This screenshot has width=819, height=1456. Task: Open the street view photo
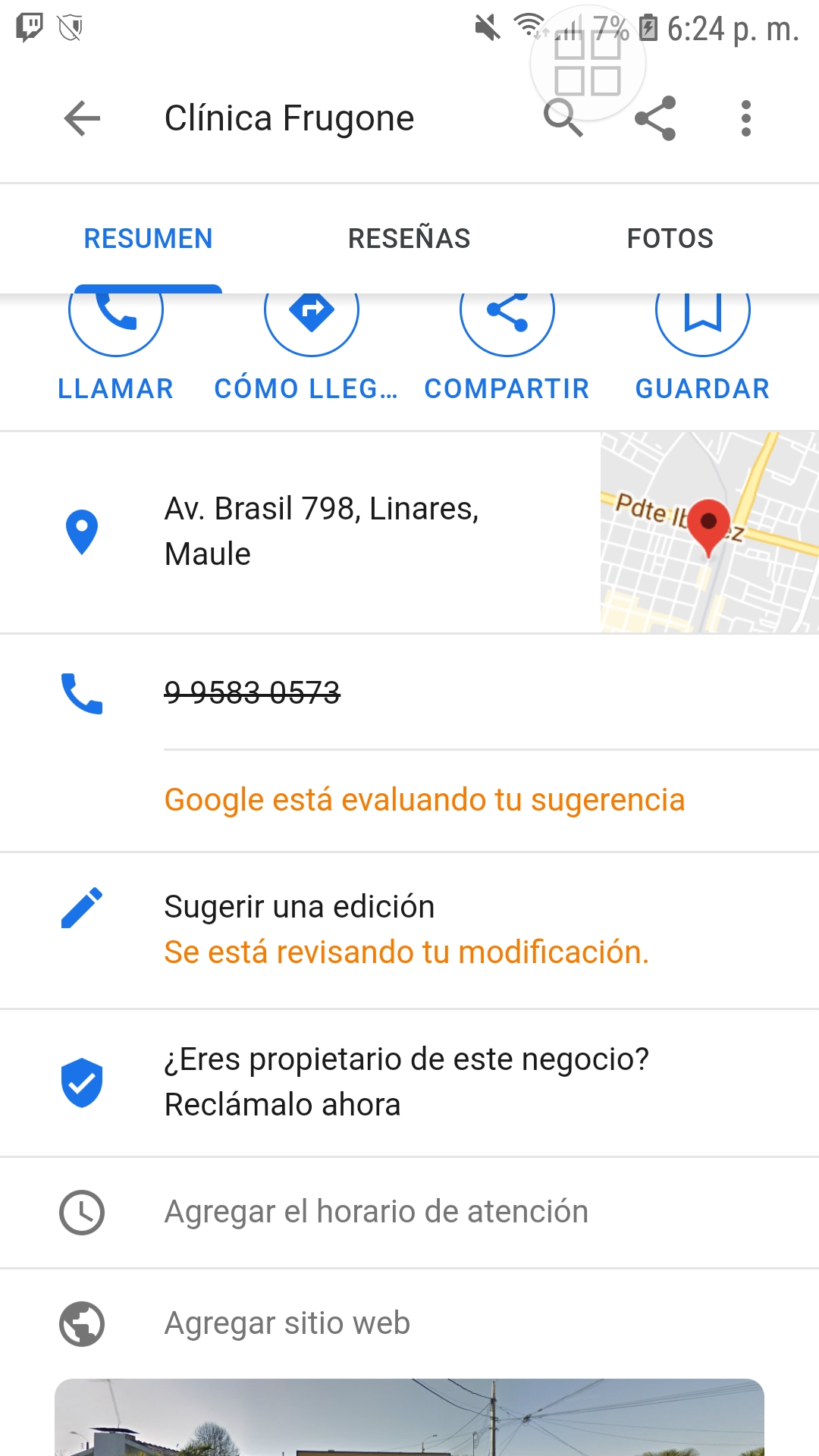(x=409, y=1417)
